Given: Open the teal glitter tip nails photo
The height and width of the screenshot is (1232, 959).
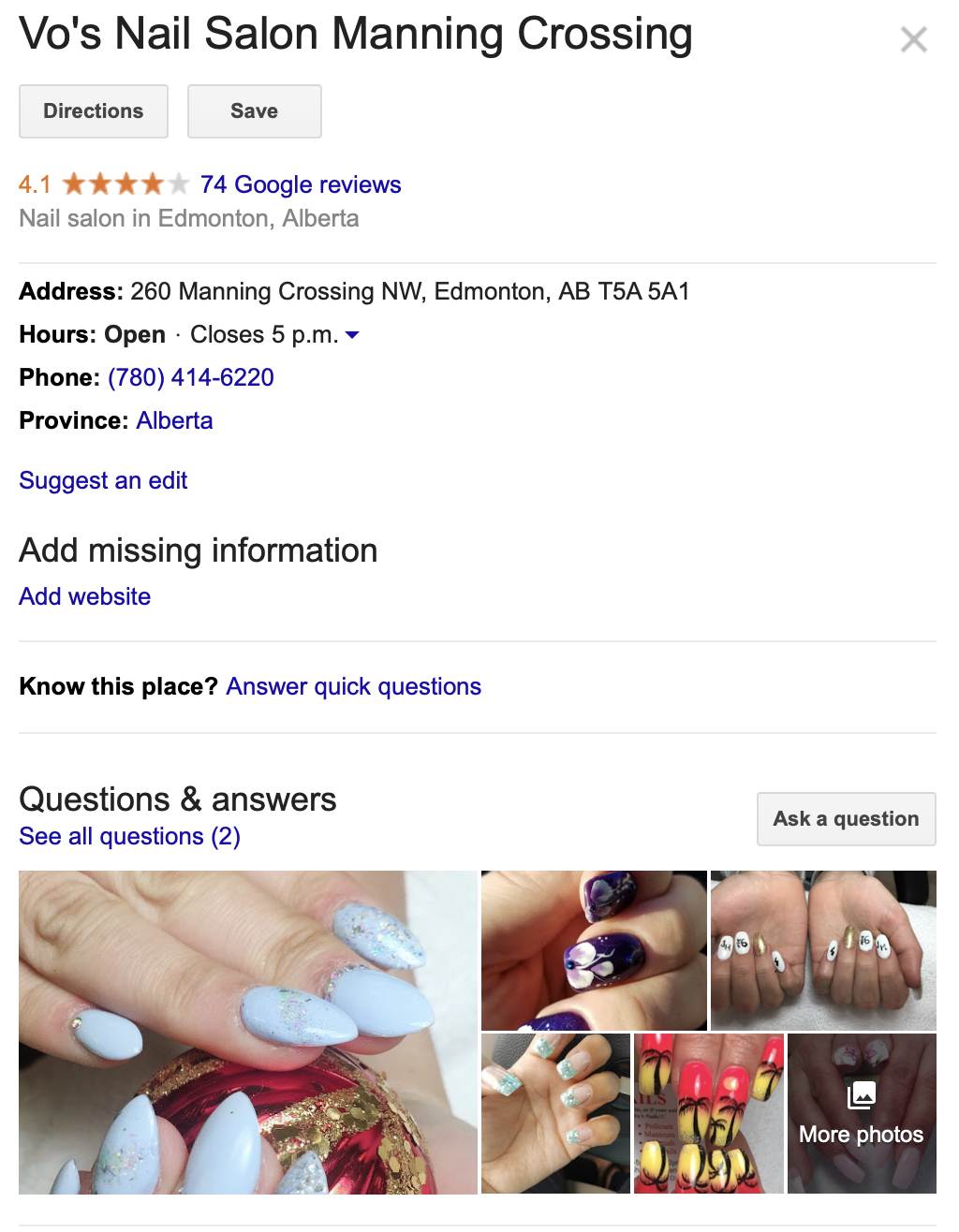Looking at the screenshot, I should coord(555,1113).
